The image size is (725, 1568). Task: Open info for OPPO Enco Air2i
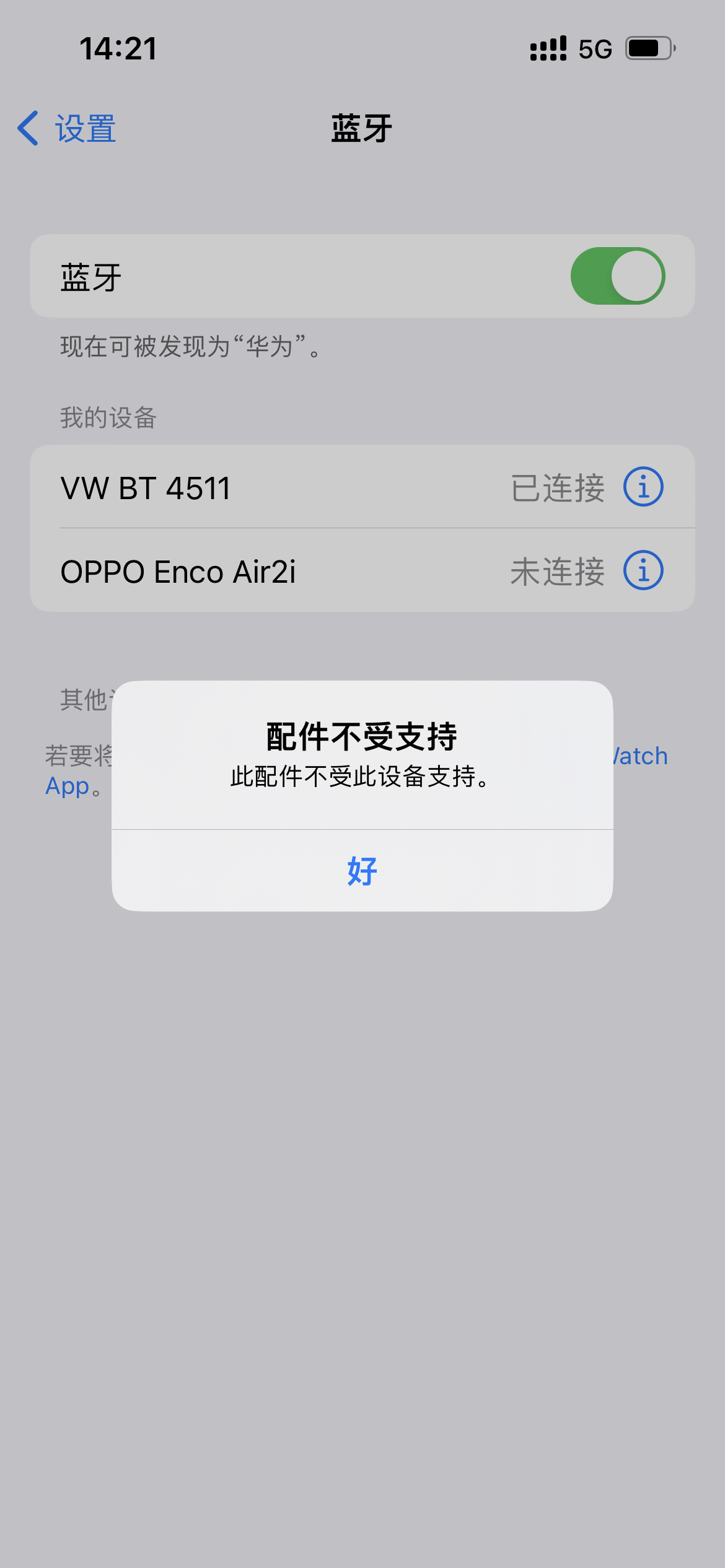point(643,570)
